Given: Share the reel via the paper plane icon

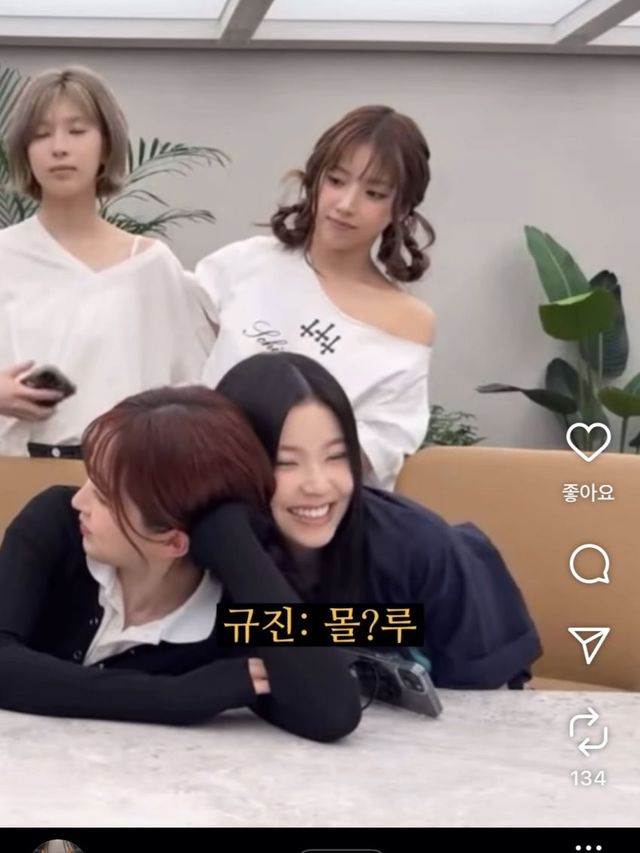Looking at the screenshot, I should pos(589,645).
